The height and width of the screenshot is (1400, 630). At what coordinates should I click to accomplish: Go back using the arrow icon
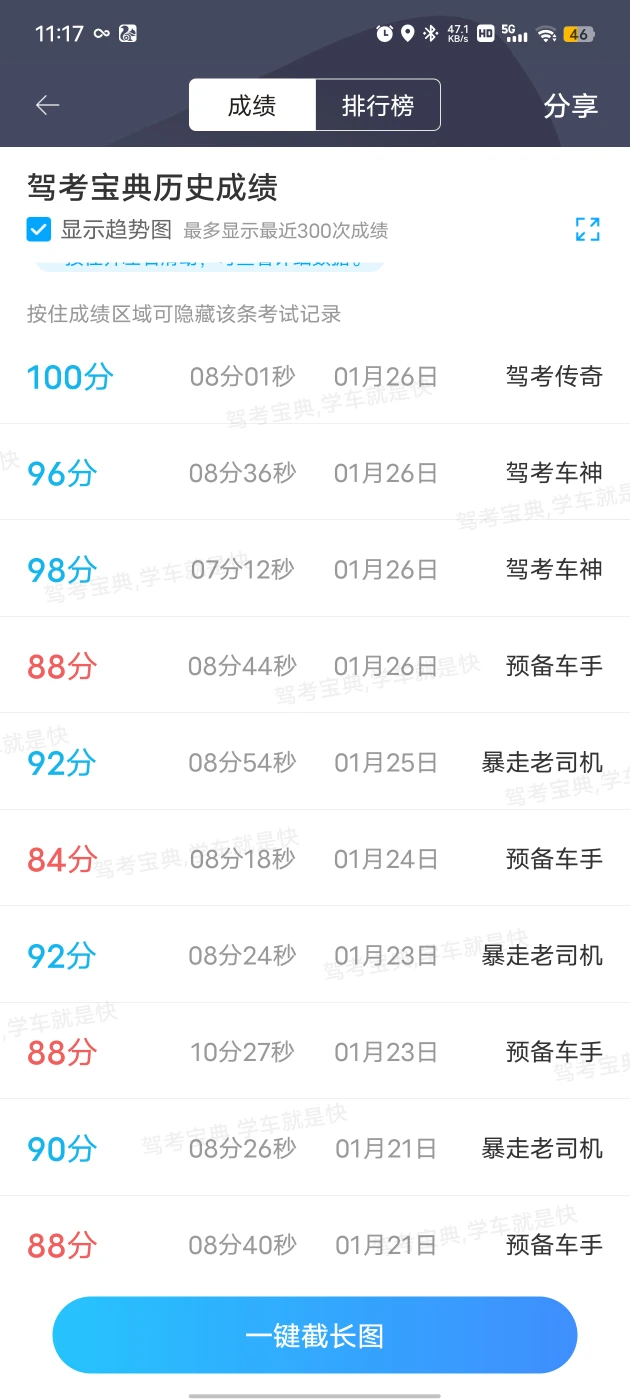(47, 106)
